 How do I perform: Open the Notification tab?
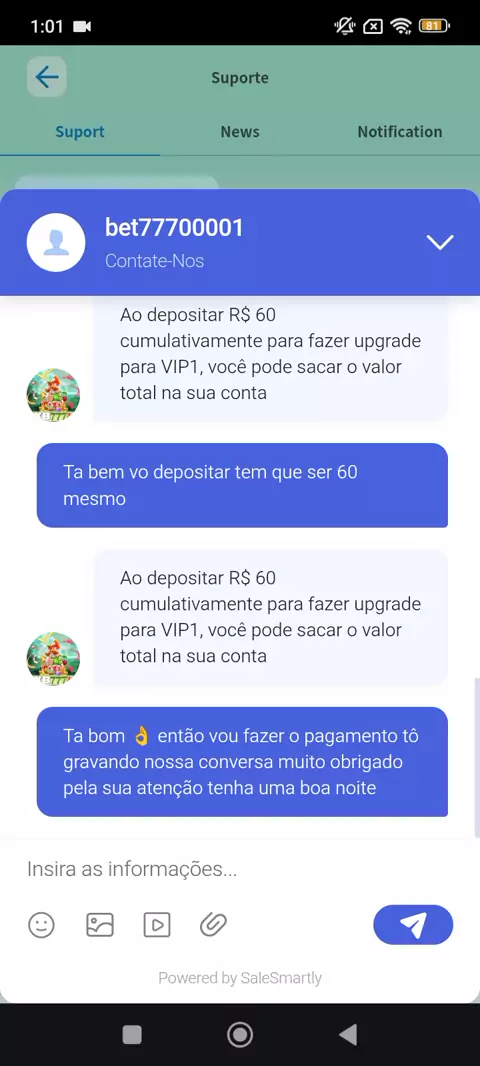tap(400, 131)
